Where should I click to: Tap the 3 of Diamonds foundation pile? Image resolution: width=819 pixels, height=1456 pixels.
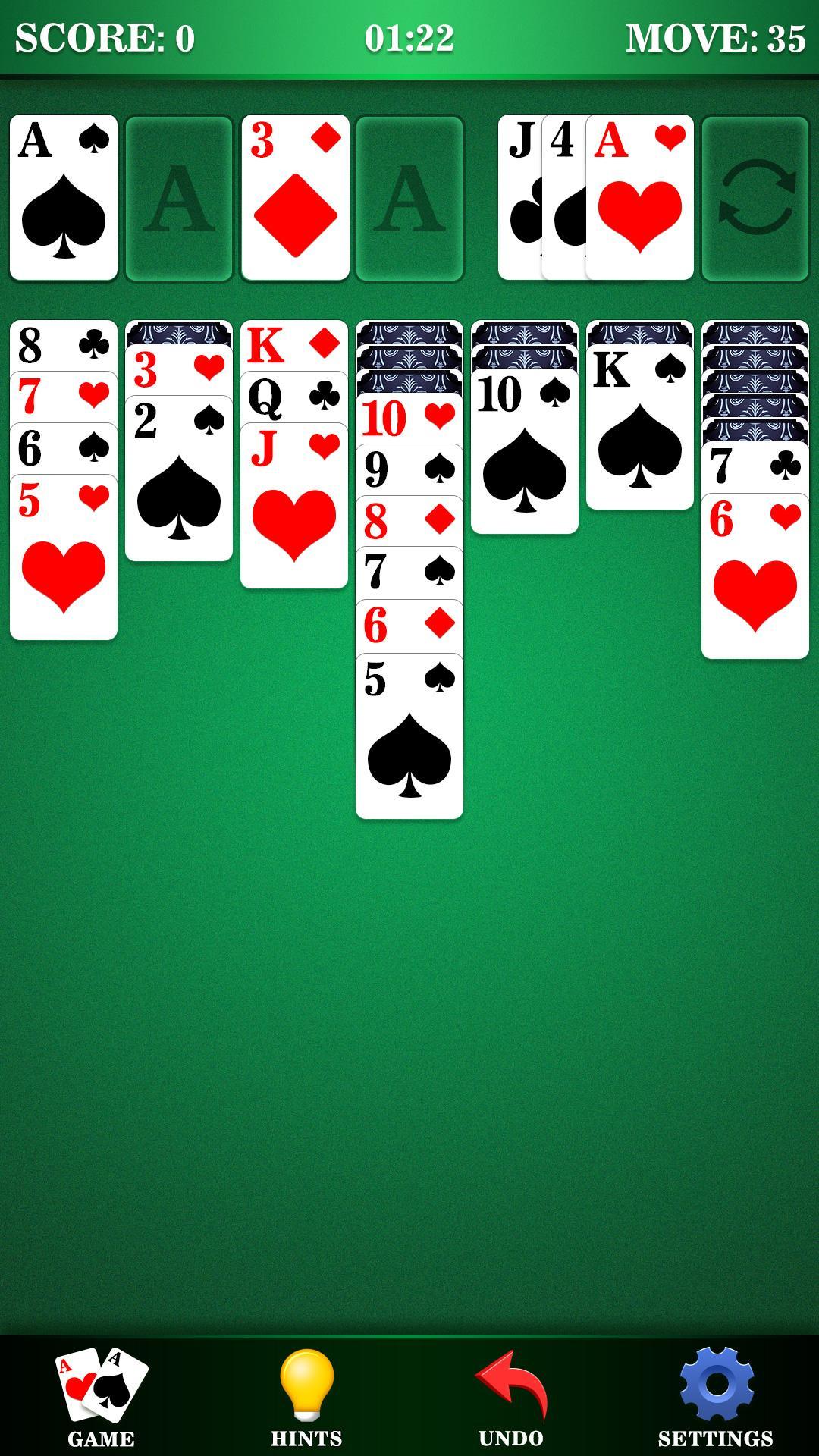pyautogui.click(x=295, y=198)
